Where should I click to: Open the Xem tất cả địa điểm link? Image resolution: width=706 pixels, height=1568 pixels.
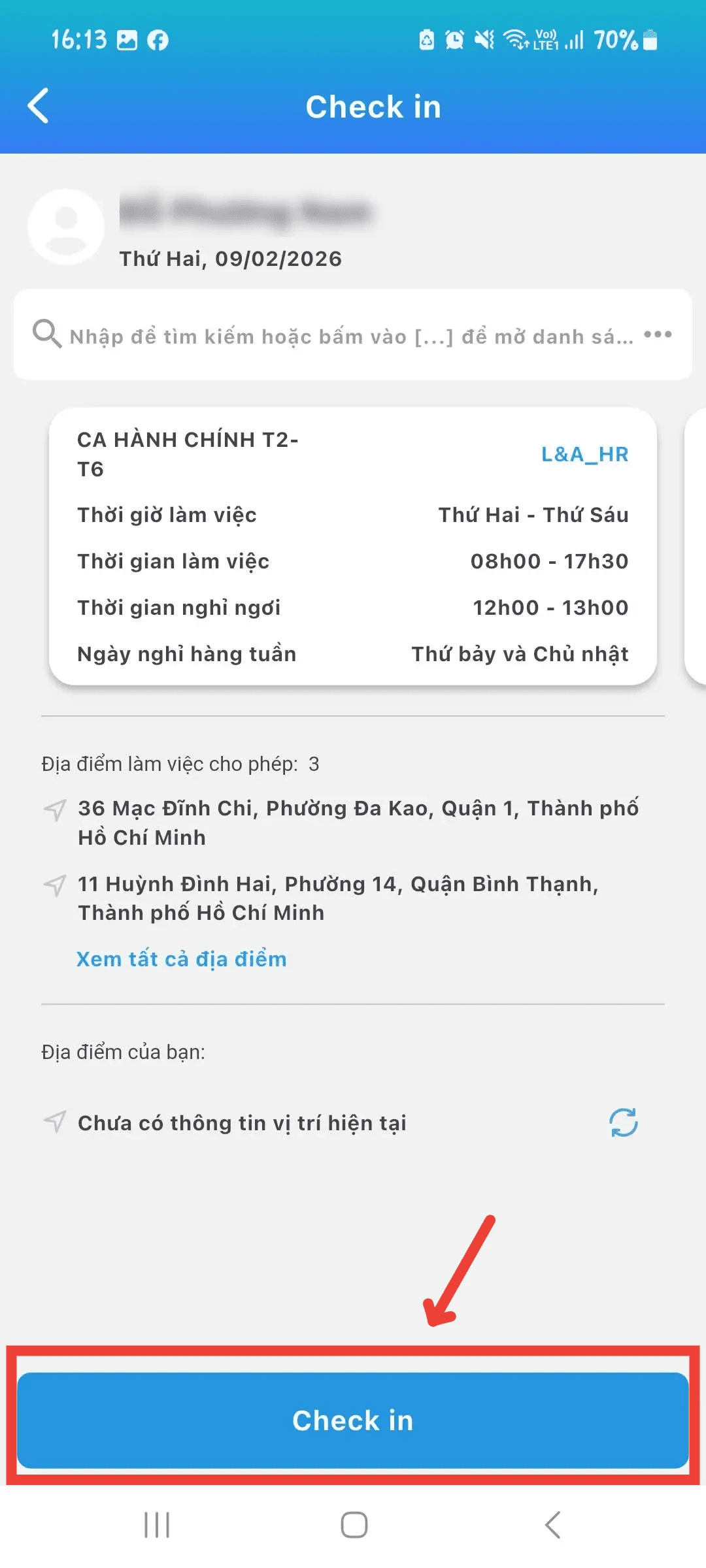[x=182, y=958]
